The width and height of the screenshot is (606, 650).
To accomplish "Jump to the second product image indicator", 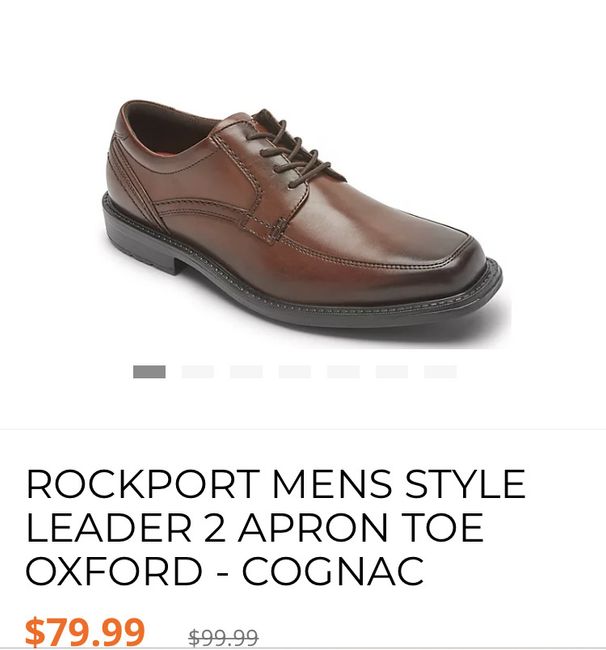I will click(x=198, y=372).
